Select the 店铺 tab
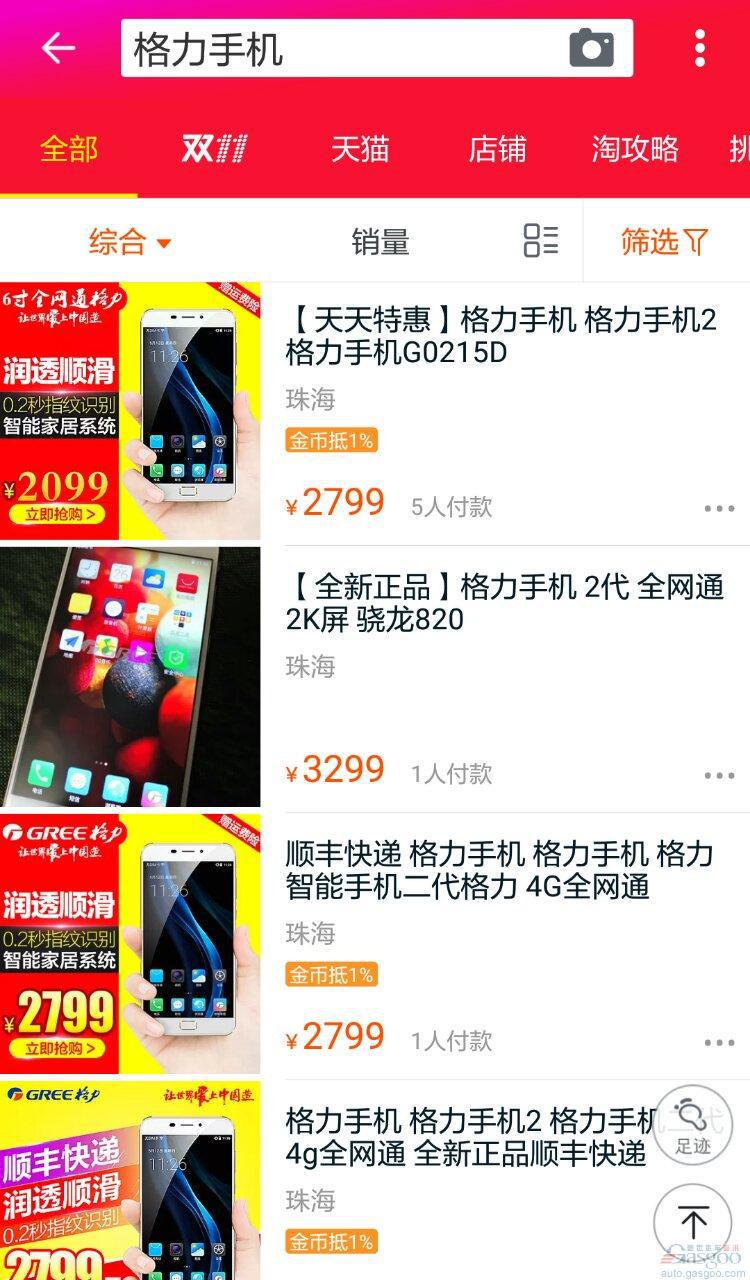 point(497,149)
